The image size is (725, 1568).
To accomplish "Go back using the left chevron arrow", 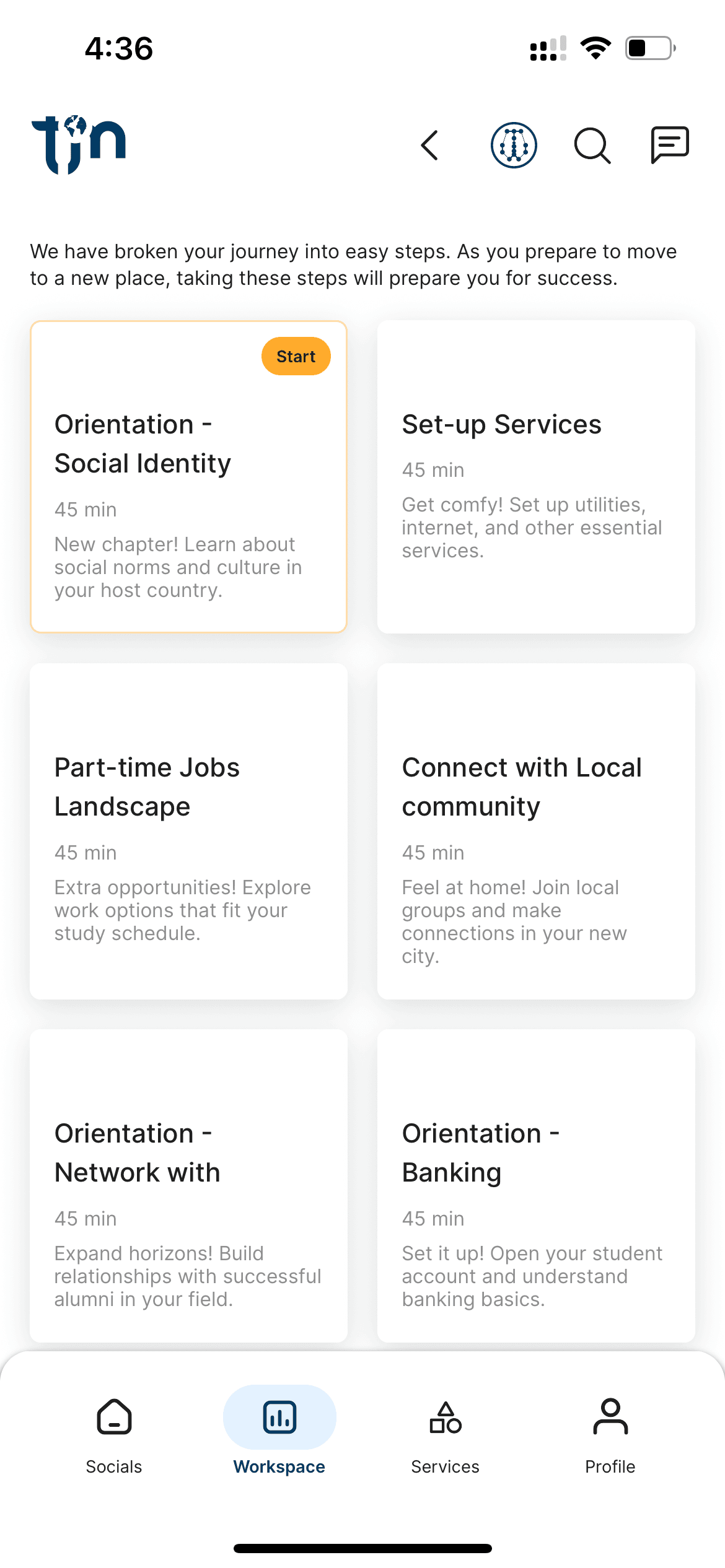I will coord(429,145).
